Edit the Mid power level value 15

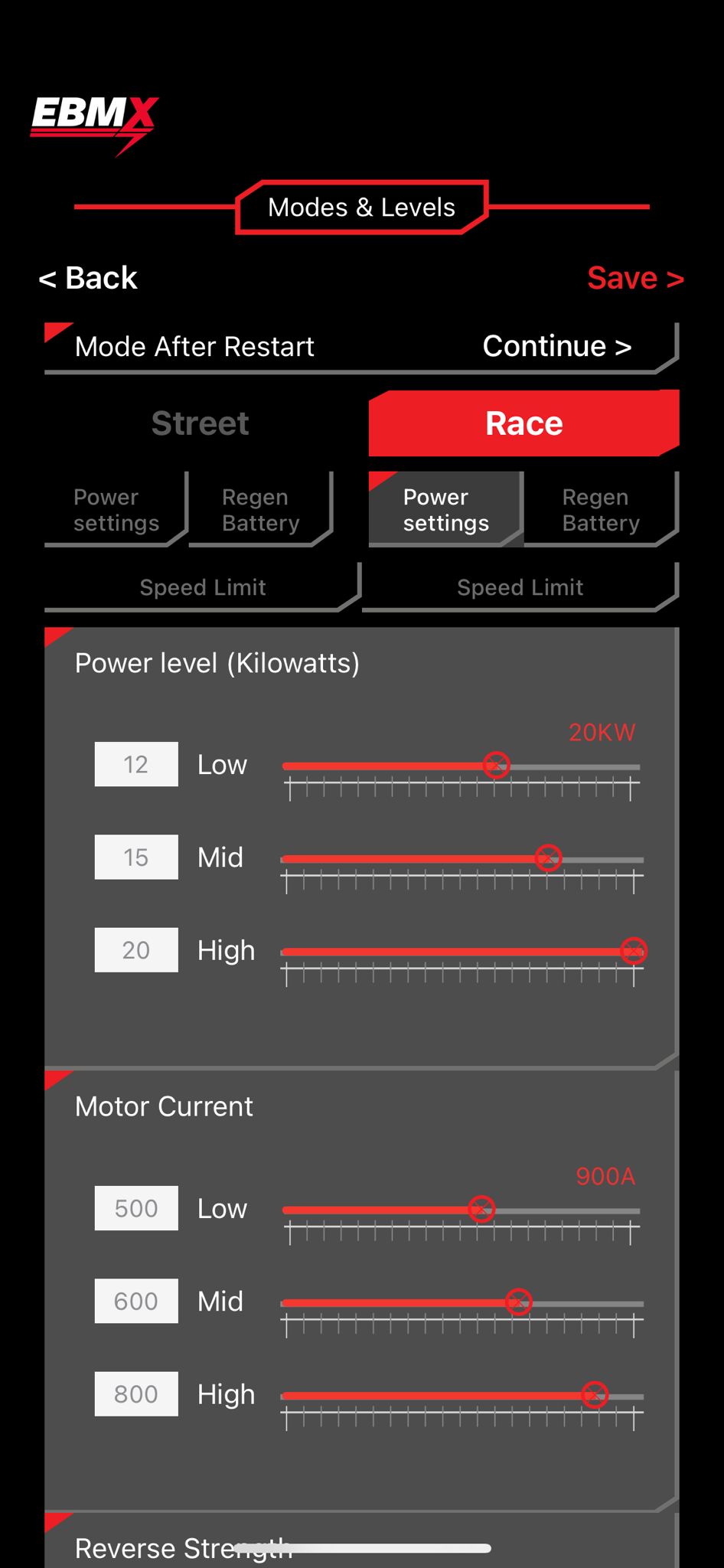pos(136,857)
